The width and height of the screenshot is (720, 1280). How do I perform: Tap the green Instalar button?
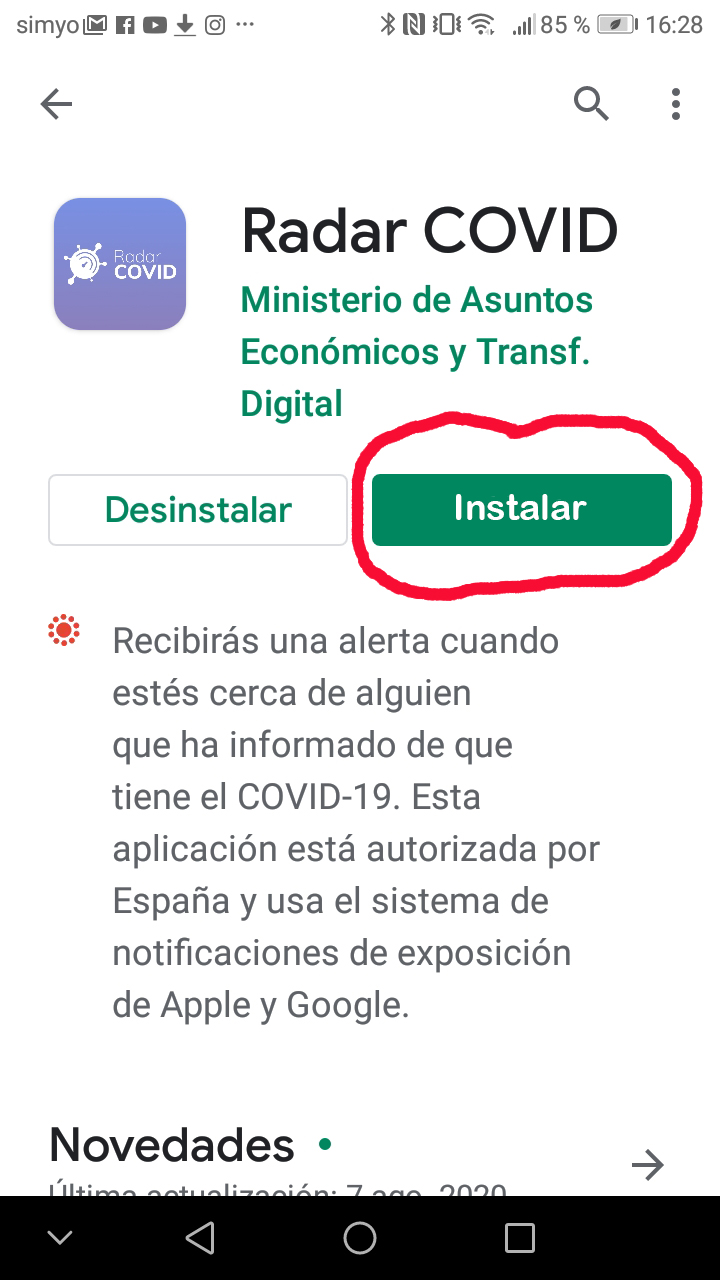[521, 509]
